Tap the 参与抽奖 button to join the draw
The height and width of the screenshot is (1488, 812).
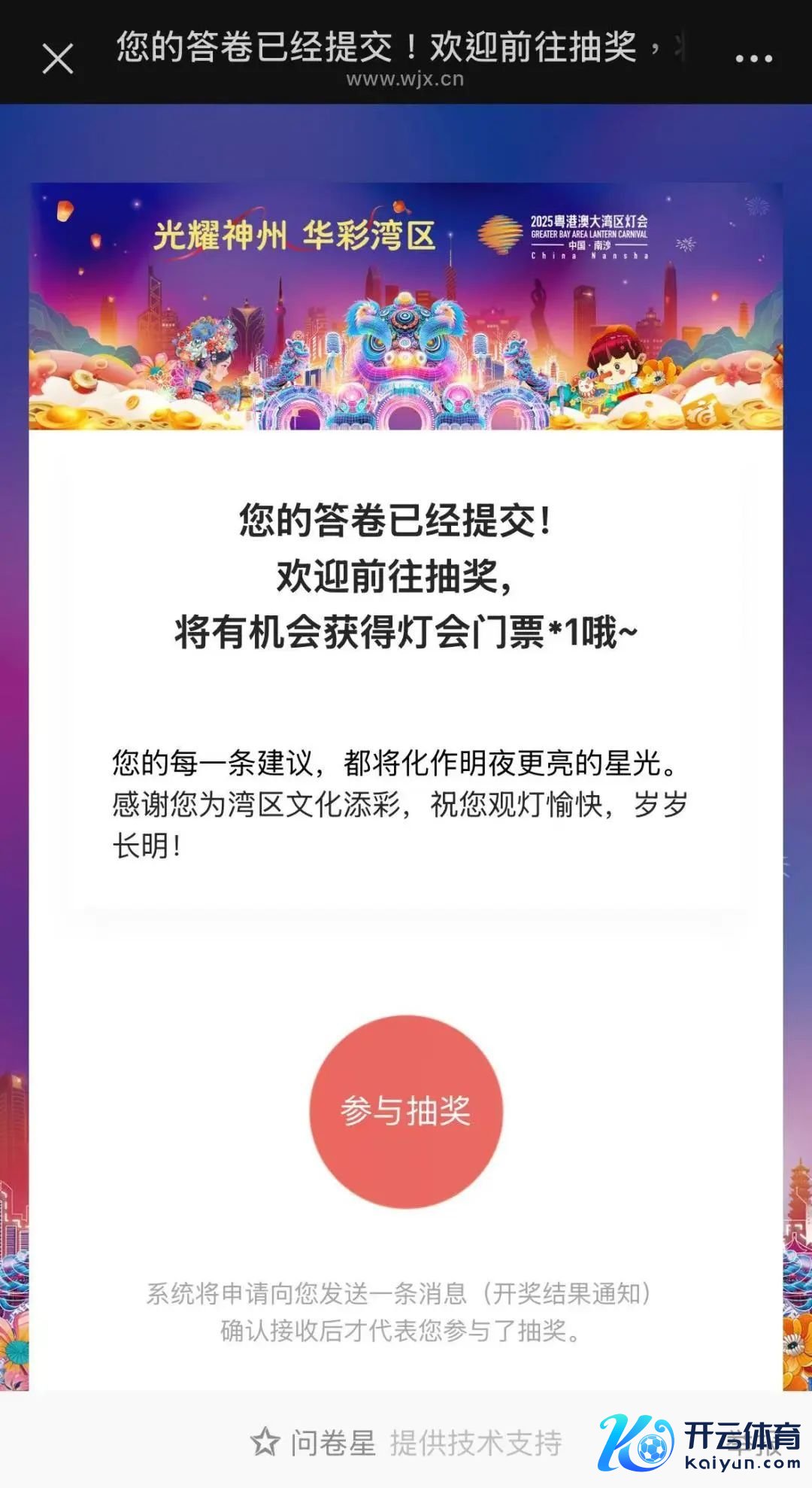pyautogui.click(x=406, y=1111)
